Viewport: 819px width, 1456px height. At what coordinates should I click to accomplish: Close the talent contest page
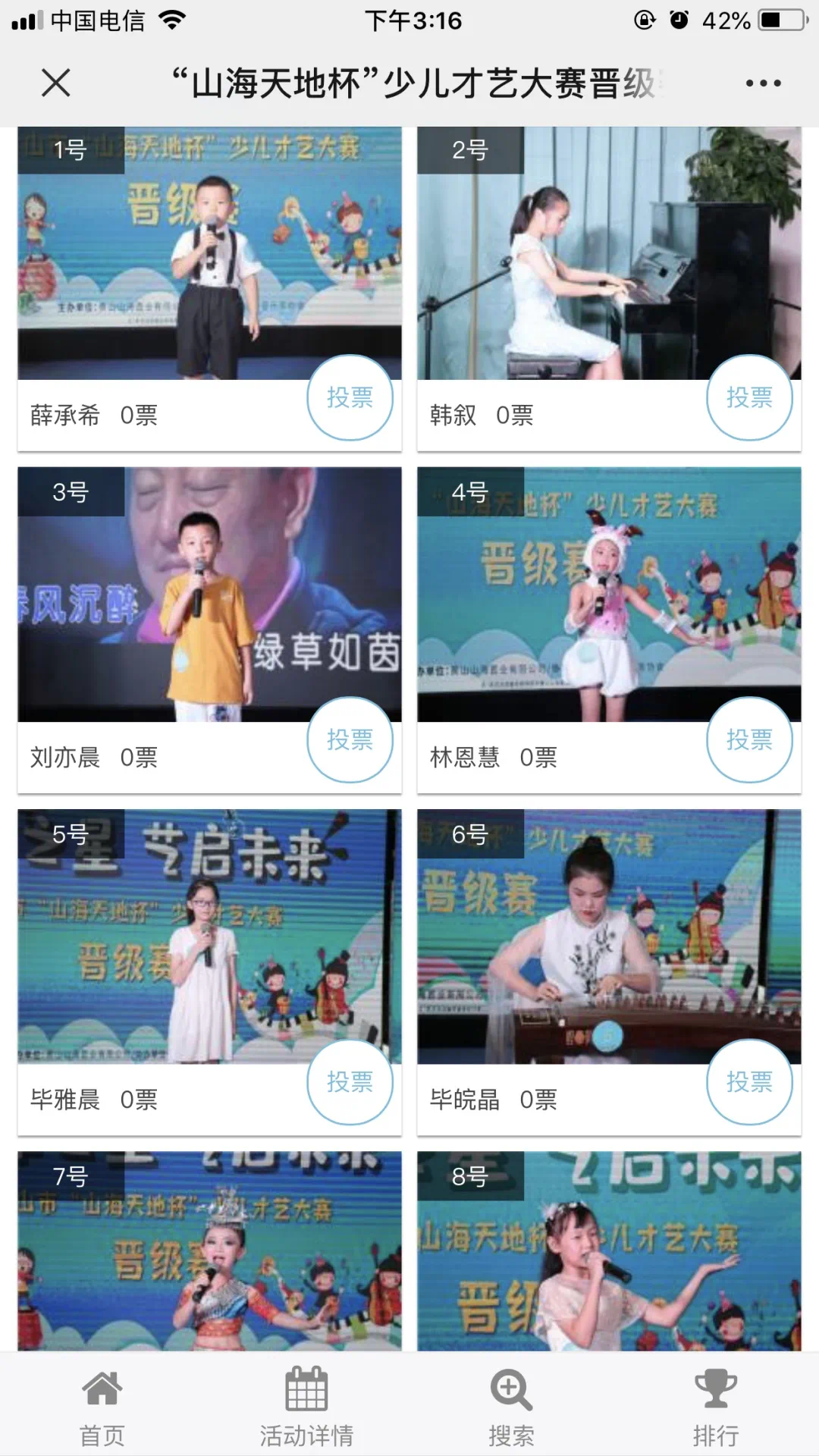coord(56,83)
